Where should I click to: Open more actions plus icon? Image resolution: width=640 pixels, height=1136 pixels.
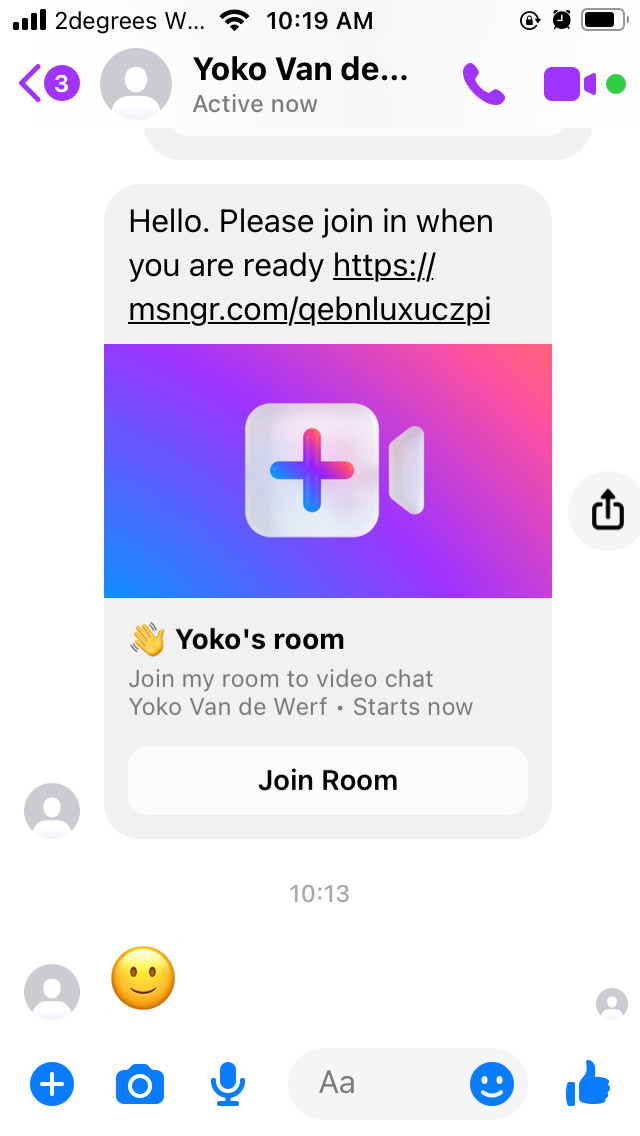(52, 1083)
